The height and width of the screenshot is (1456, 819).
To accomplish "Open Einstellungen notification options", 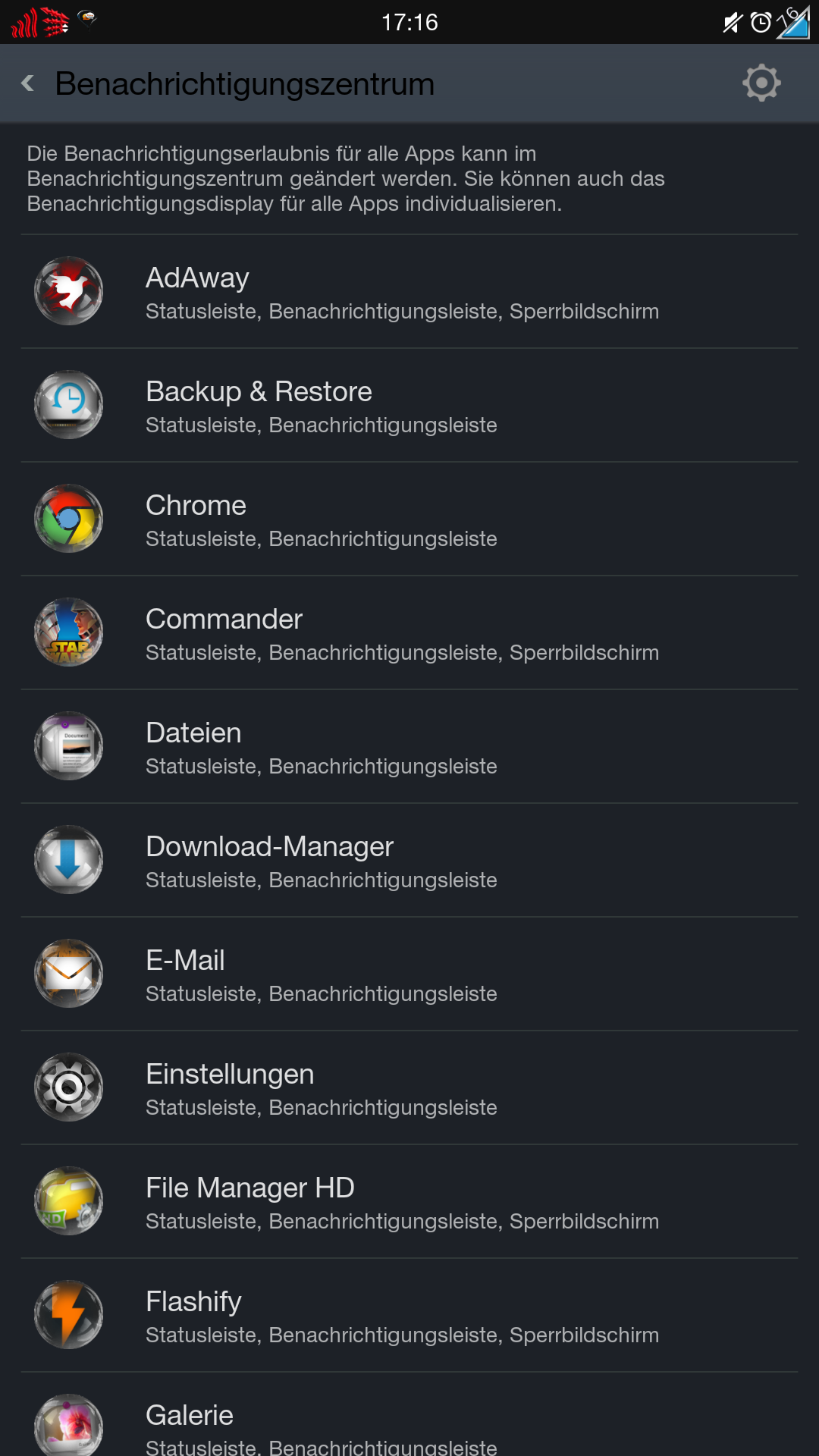I will click(x=409, y=1088).
